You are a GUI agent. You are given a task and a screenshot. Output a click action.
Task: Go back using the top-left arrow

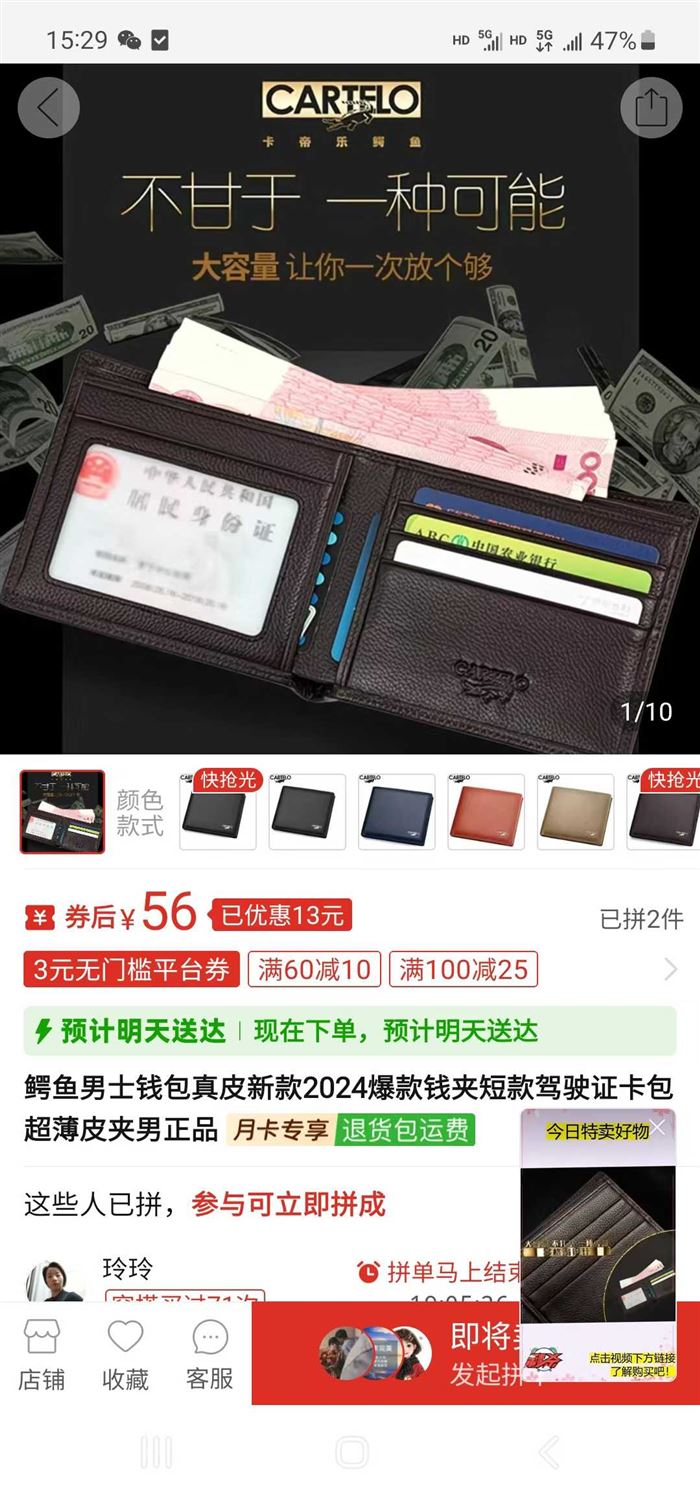[x=48, y=107]
